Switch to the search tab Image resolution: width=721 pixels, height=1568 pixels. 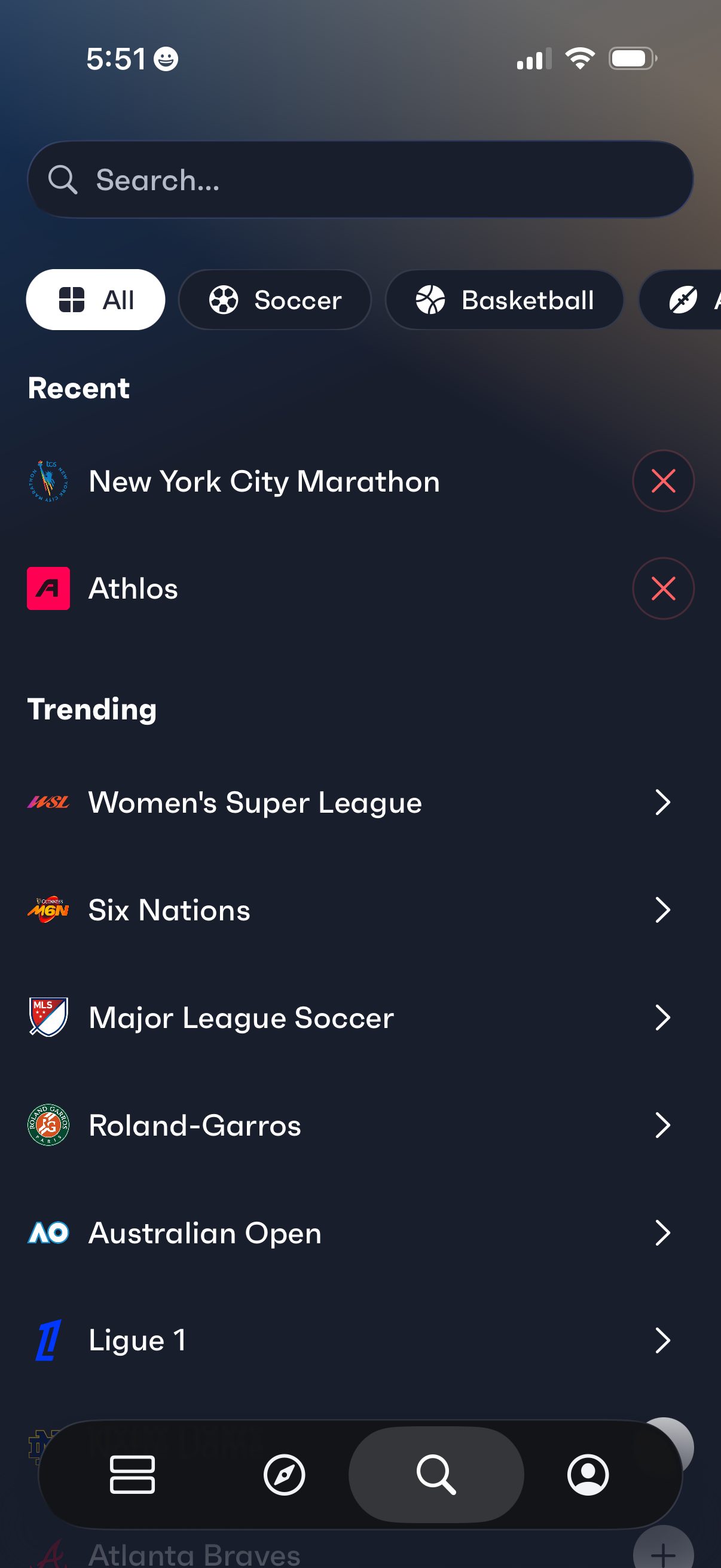pyautogui.click(x=436, y=1475)
